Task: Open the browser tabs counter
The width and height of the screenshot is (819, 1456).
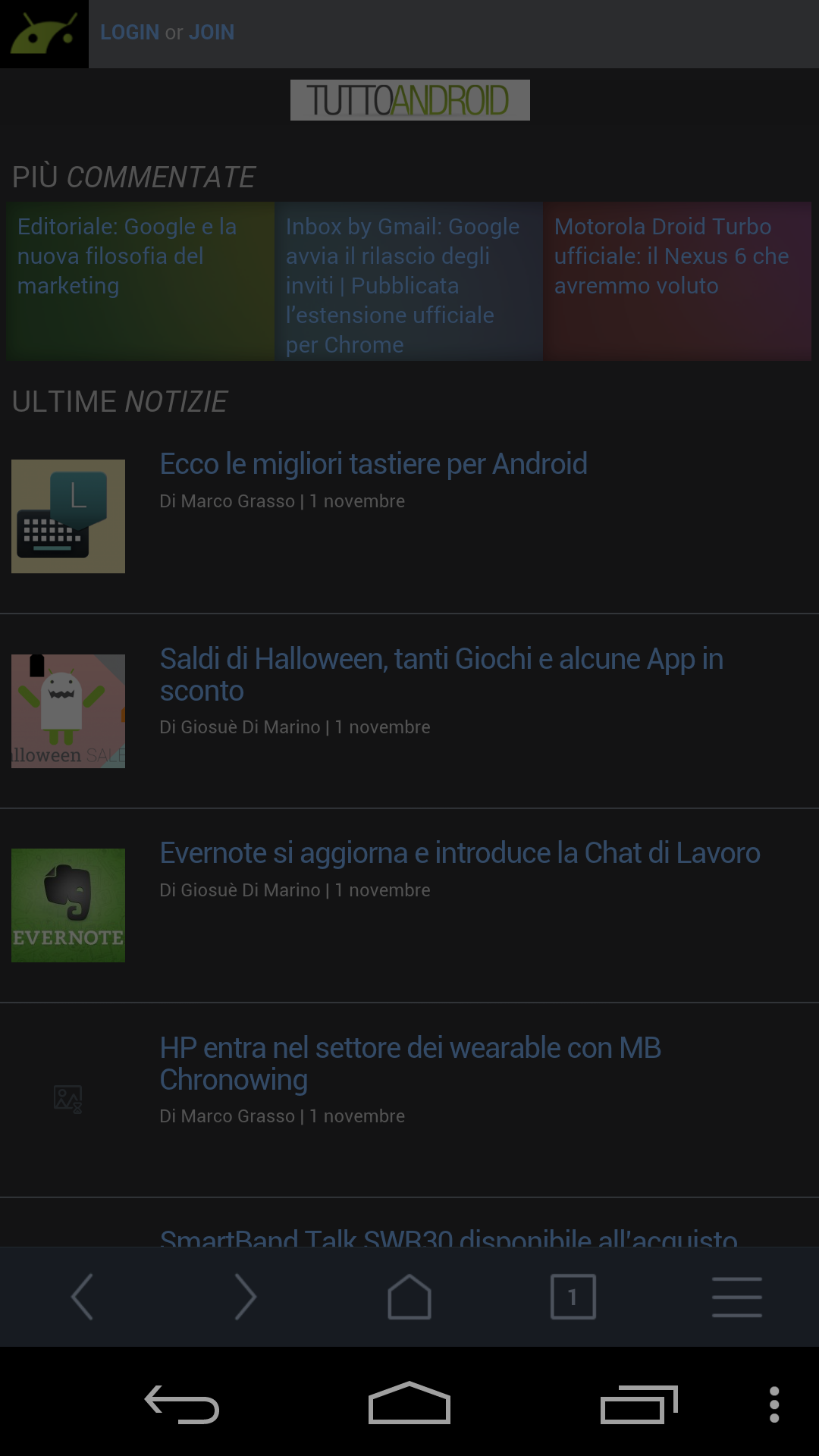Action: click(573, 1297)
